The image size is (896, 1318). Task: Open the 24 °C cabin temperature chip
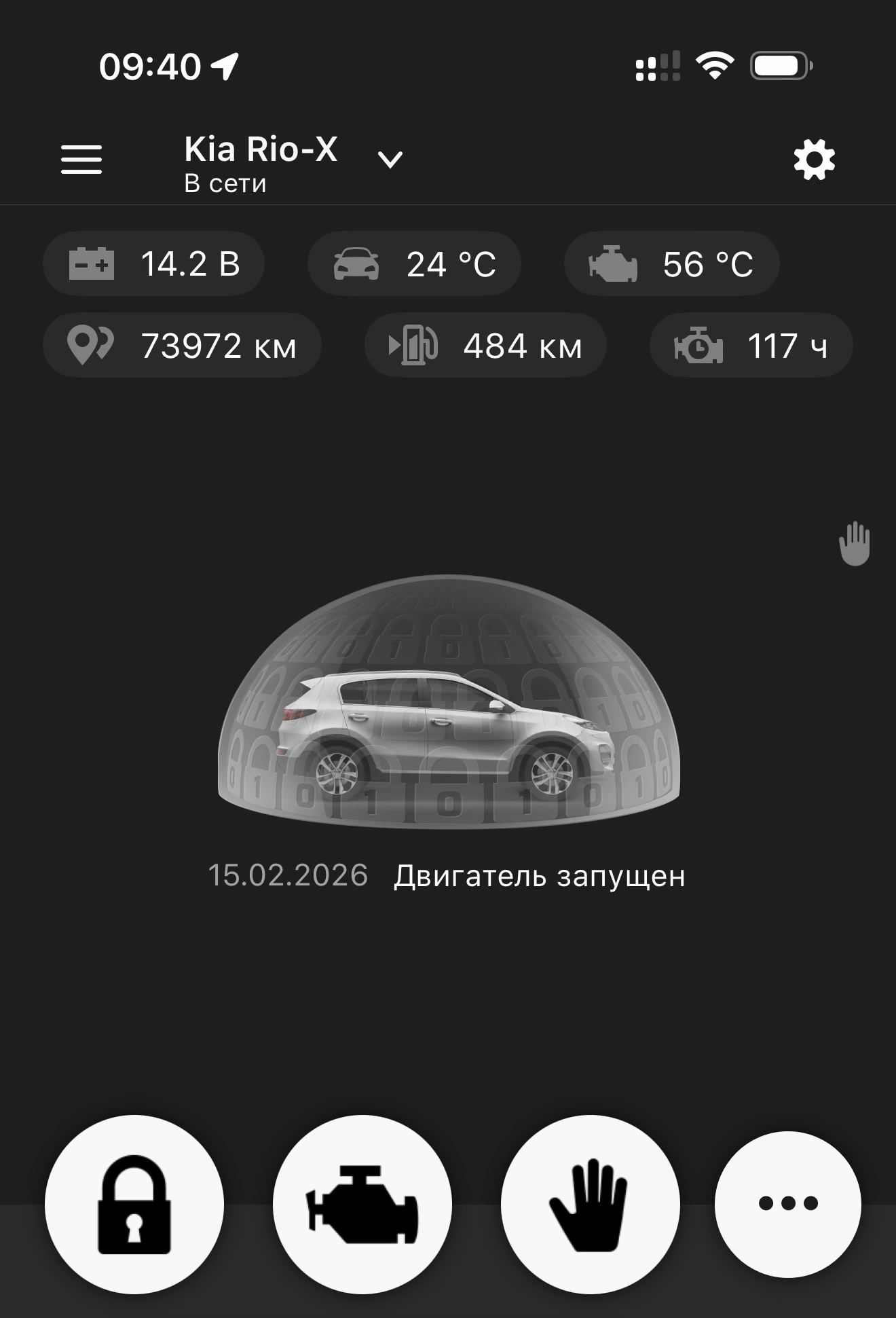pyautogui.click(x=414, y=264)
